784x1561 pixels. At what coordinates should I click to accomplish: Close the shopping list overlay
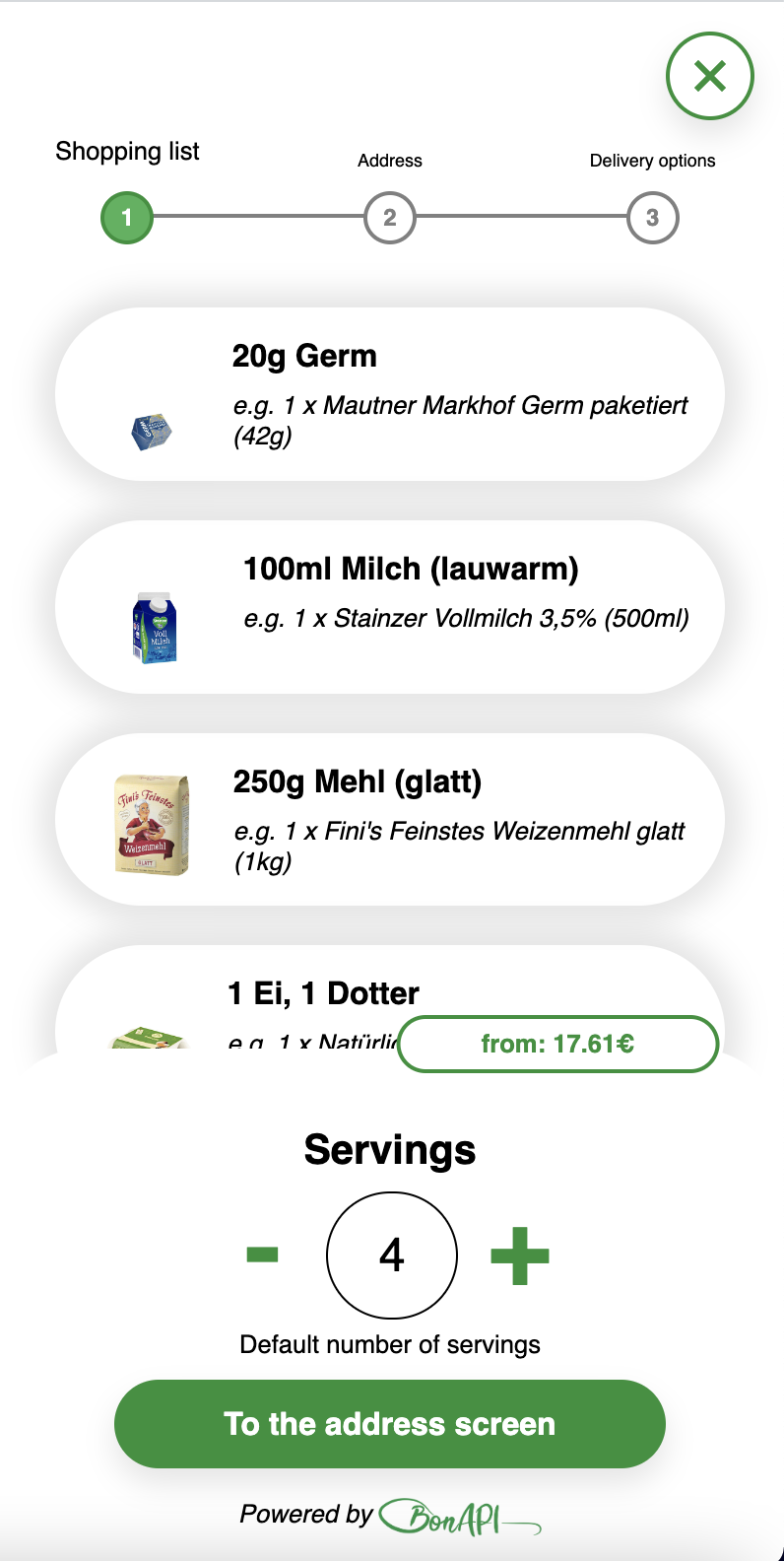point(709,76)
